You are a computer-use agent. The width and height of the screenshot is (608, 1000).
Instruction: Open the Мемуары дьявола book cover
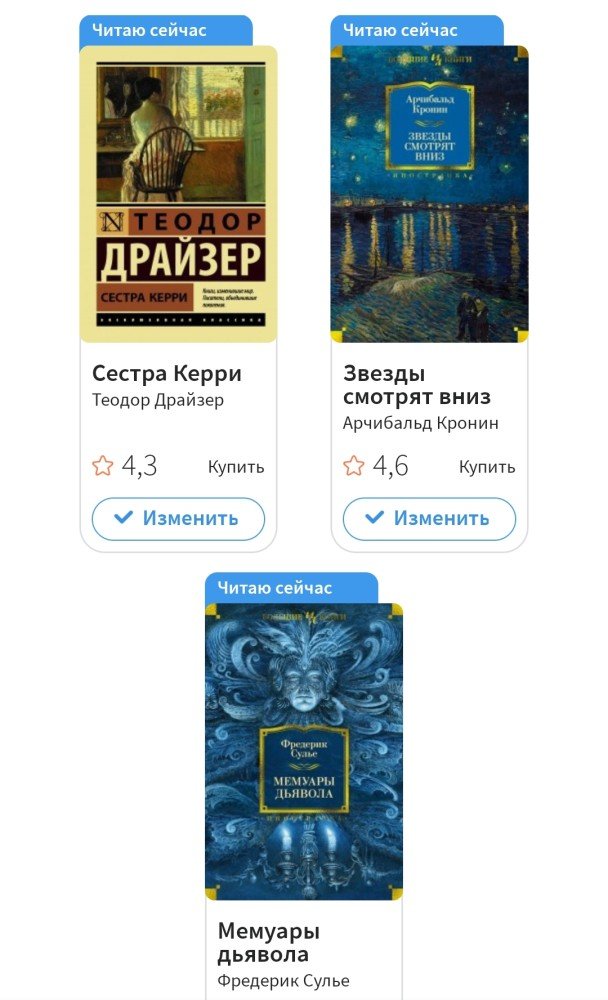[304, 750]
